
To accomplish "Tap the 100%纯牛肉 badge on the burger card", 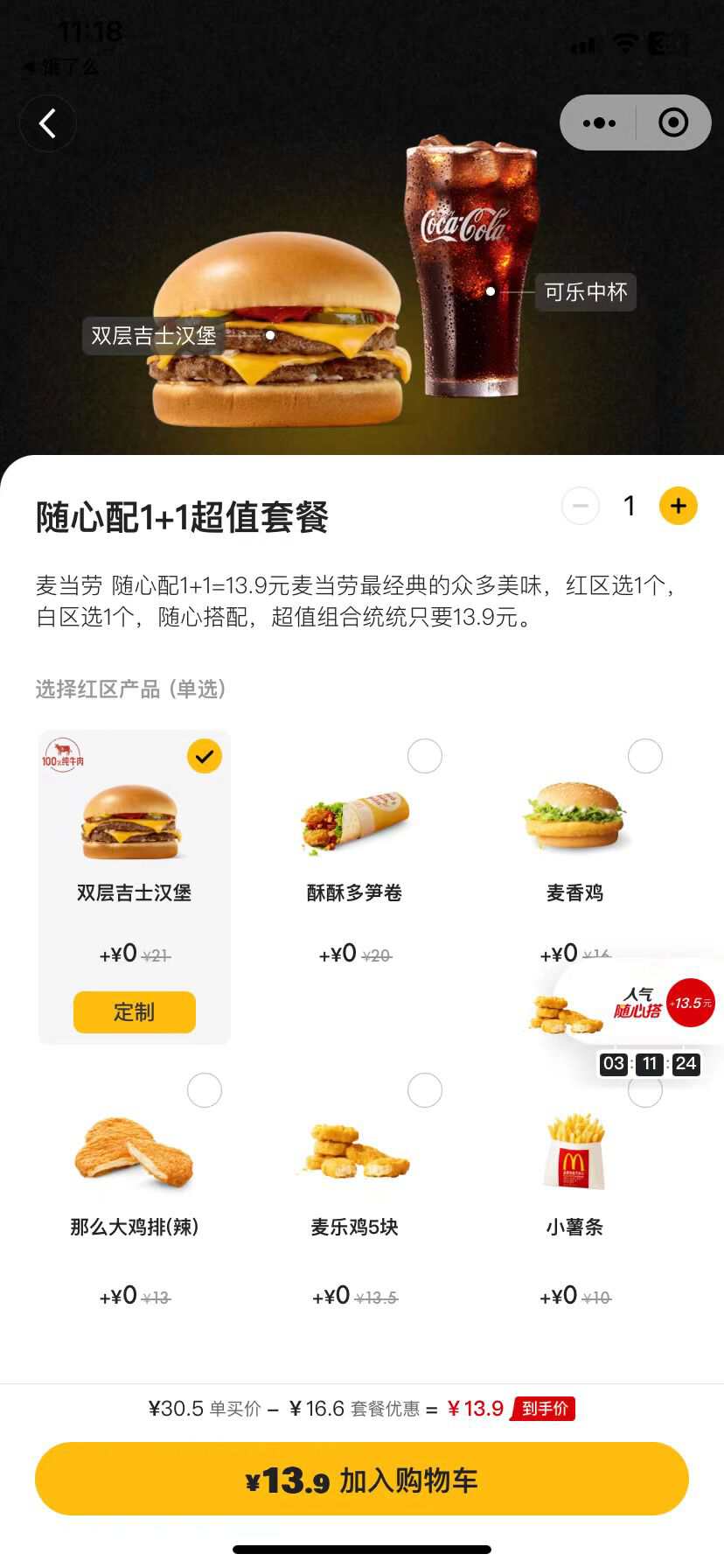I will tap(64, 756).
